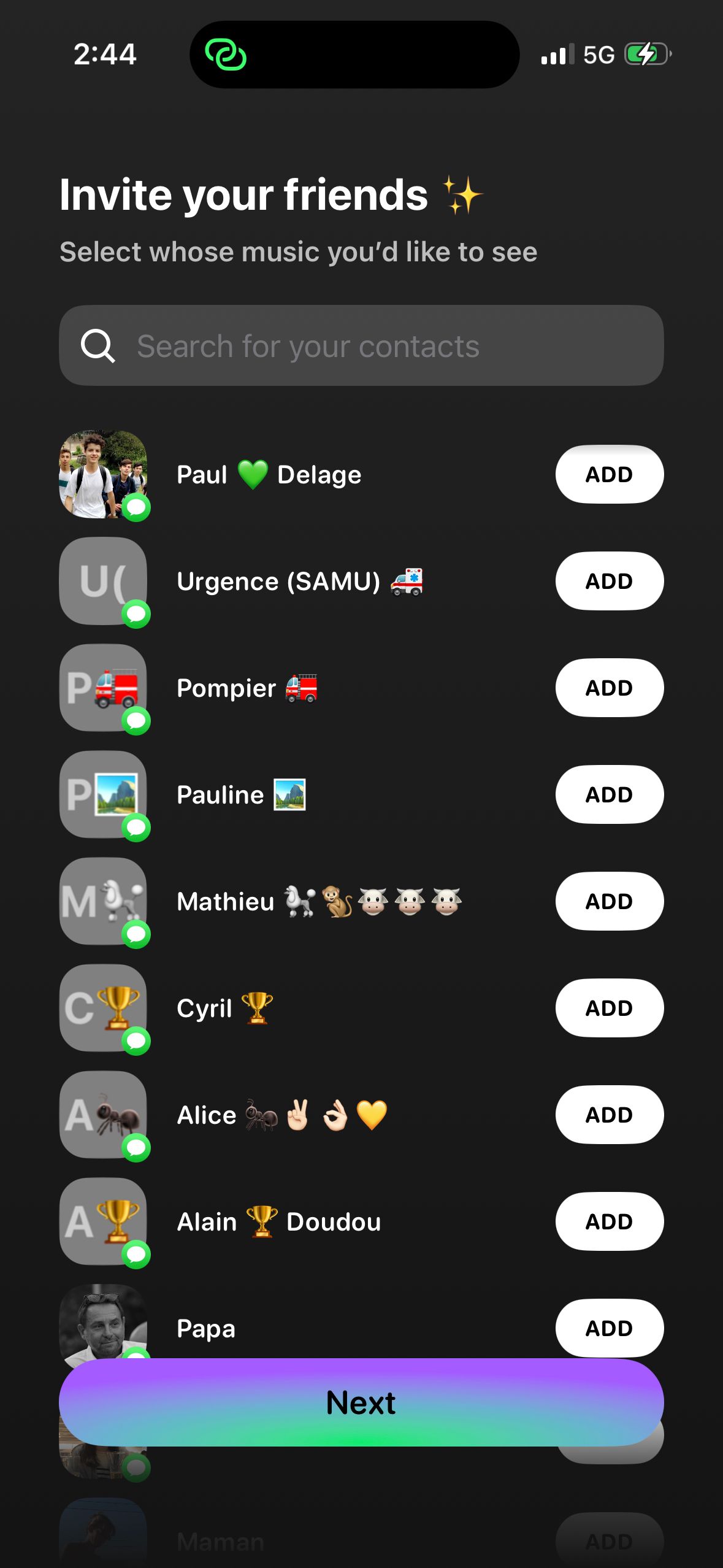Viewport: 723px width, 1568px height.
Task: Add Pauline to your friends
Action: pyautogui.click(x=609, y=794)
